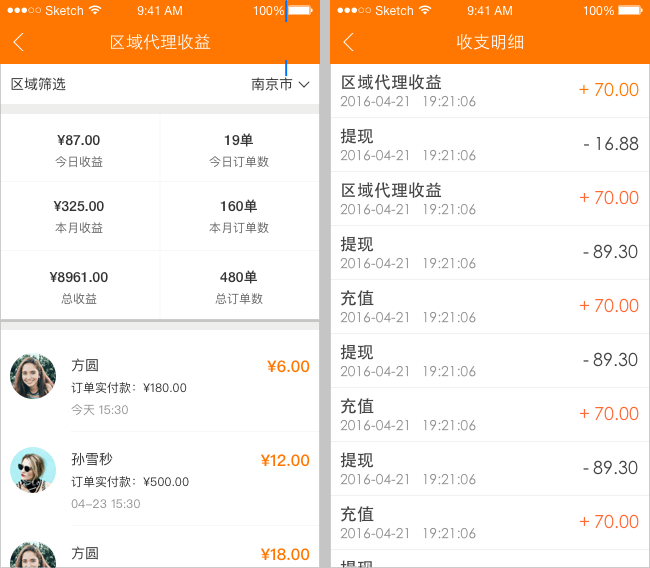650x568 pixels.
Task: Go back from the 区域代理收益 screen
Action: pyautogui.click(x=19, y=43)
